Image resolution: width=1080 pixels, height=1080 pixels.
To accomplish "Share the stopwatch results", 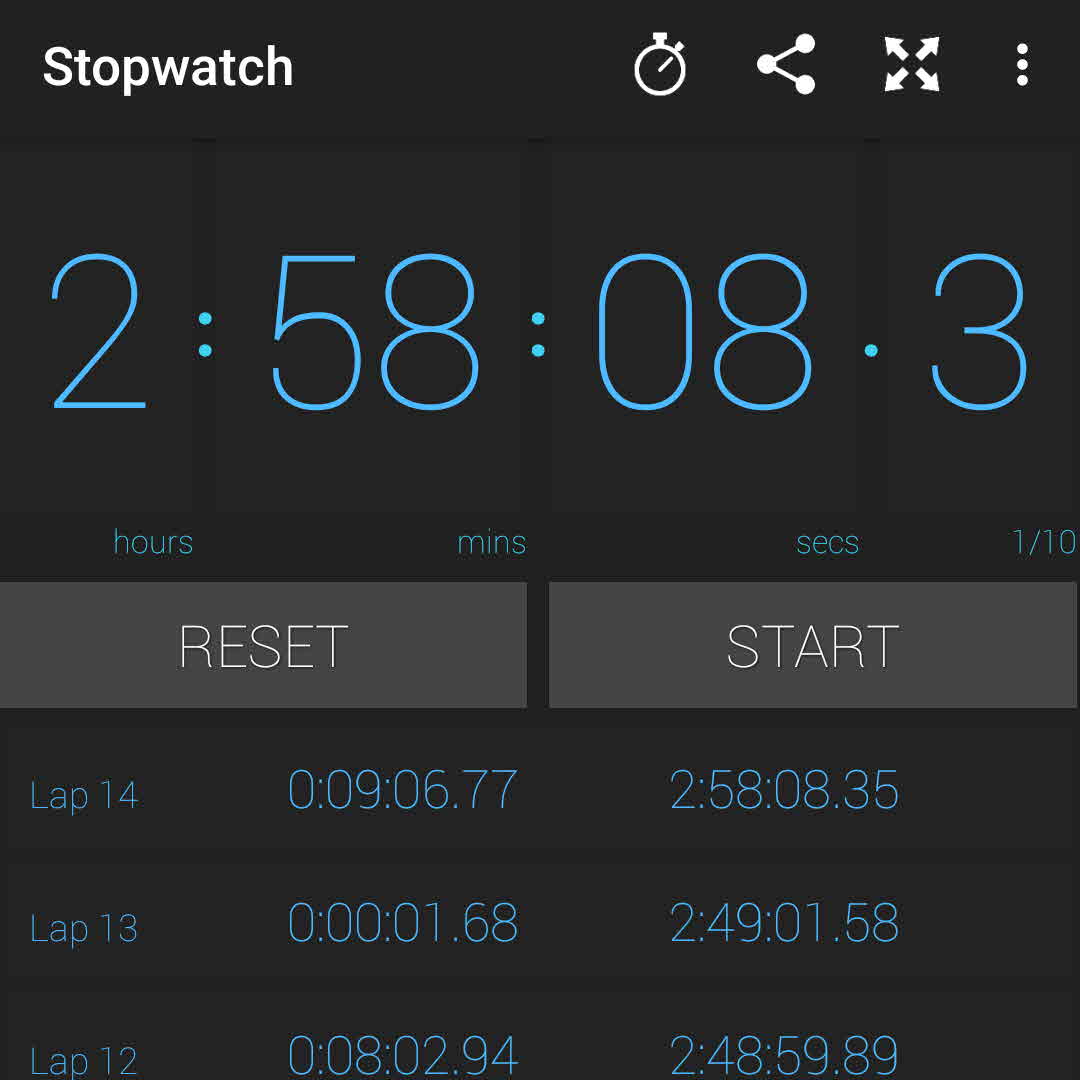I will coord(786,66).
